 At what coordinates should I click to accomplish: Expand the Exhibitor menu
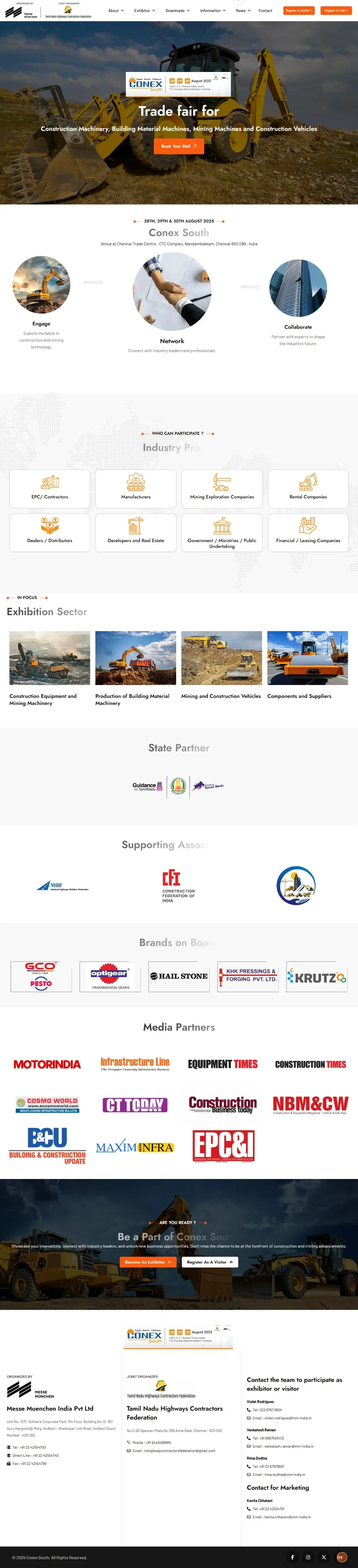(144, 10)
